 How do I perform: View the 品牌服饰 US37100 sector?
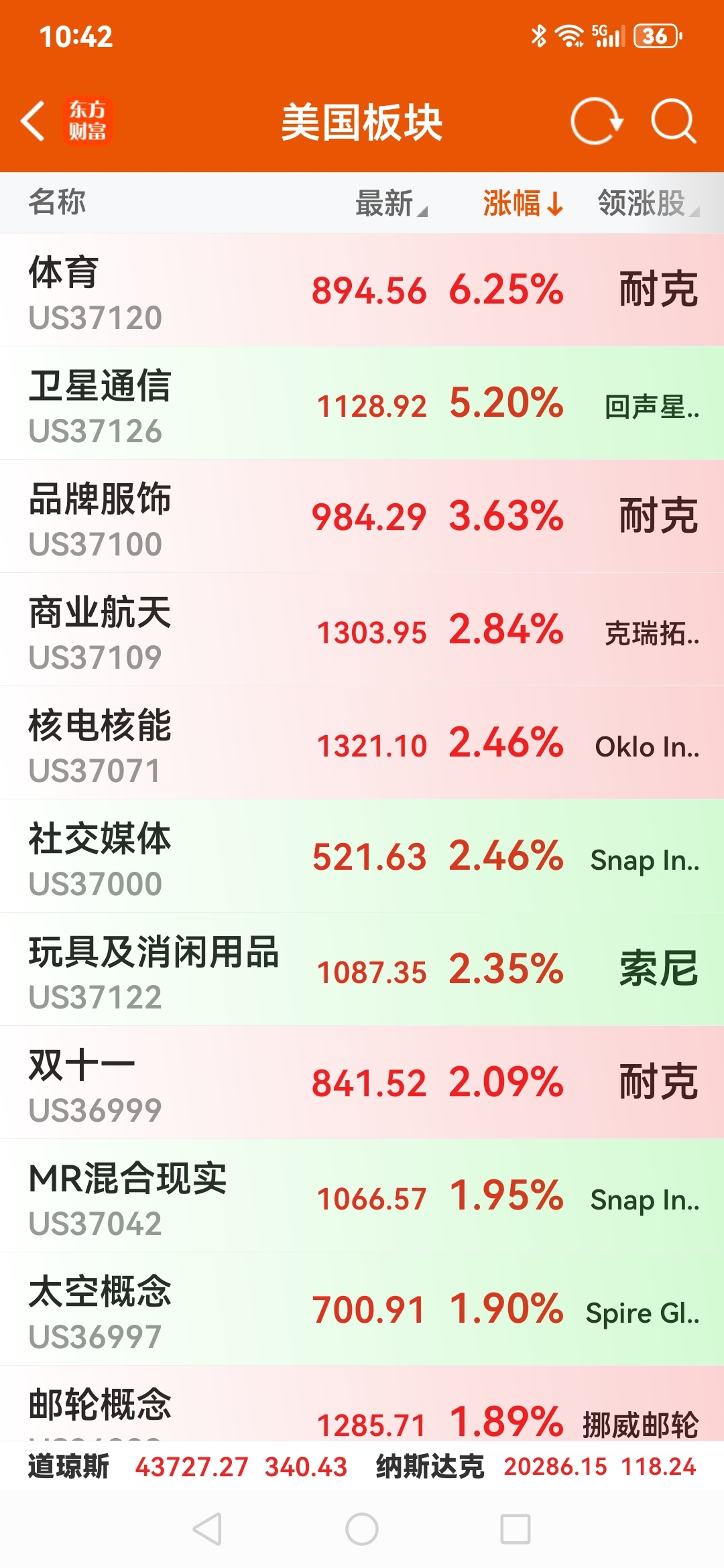tap(362, 517)
